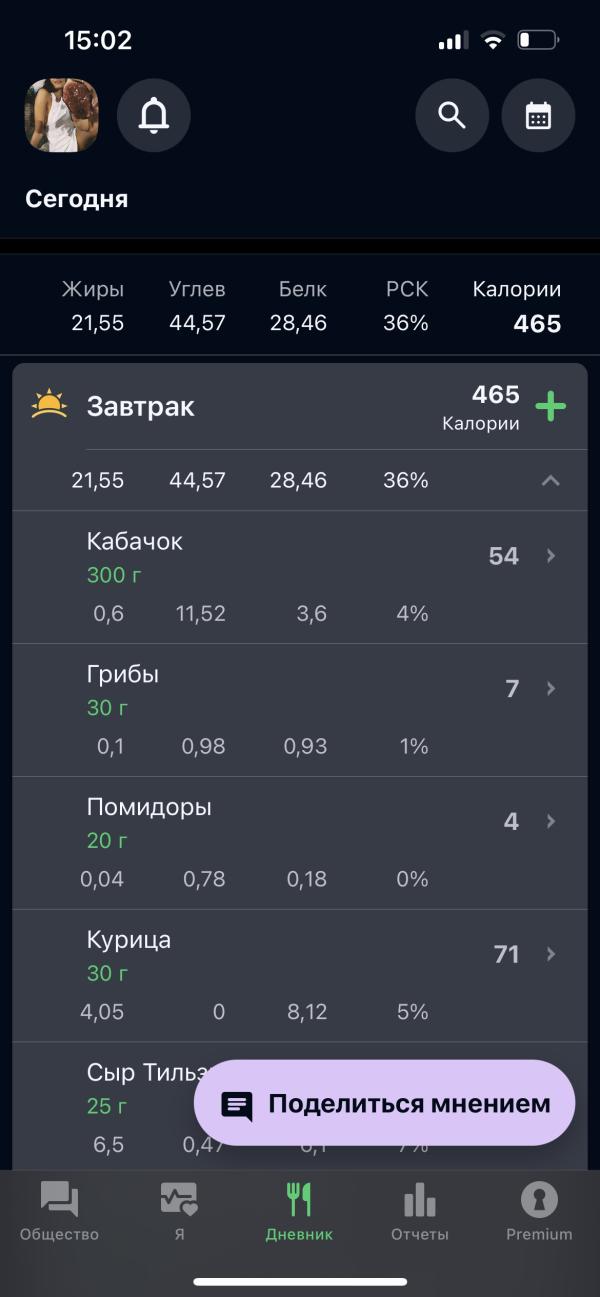Screen dimensions: 600x1297
Task: Open the notifications bell
Action: click(154, 116)
